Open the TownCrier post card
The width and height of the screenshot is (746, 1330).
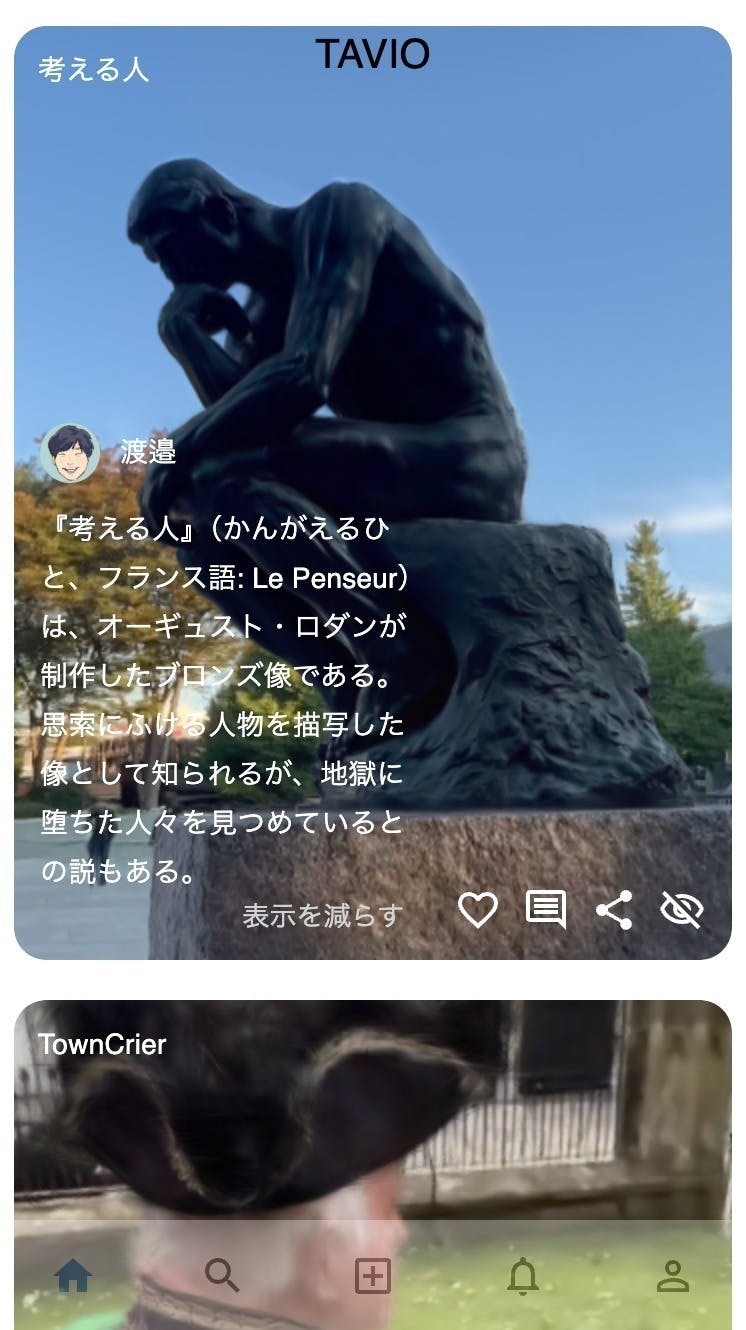click(x=373, y=1110)
